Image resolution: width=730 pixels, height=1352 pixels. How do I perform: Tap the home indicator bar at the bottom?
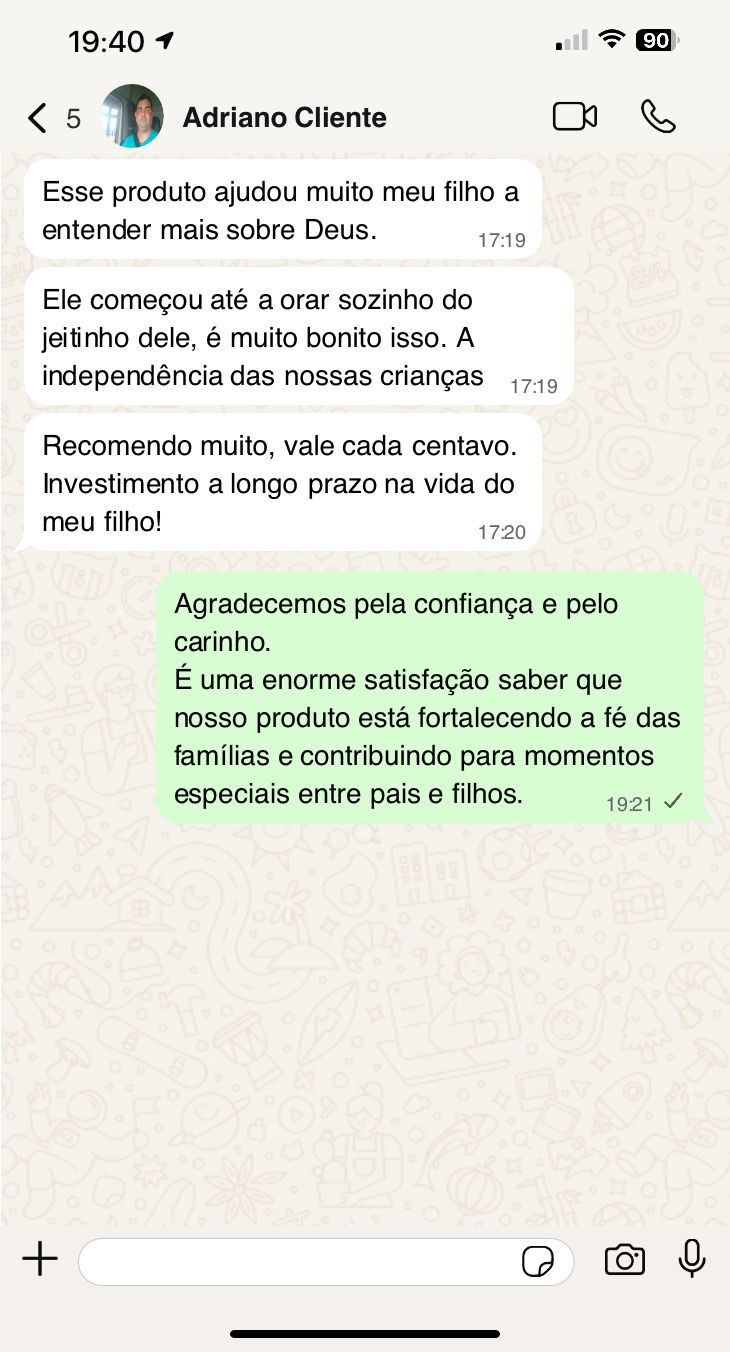365,1333
